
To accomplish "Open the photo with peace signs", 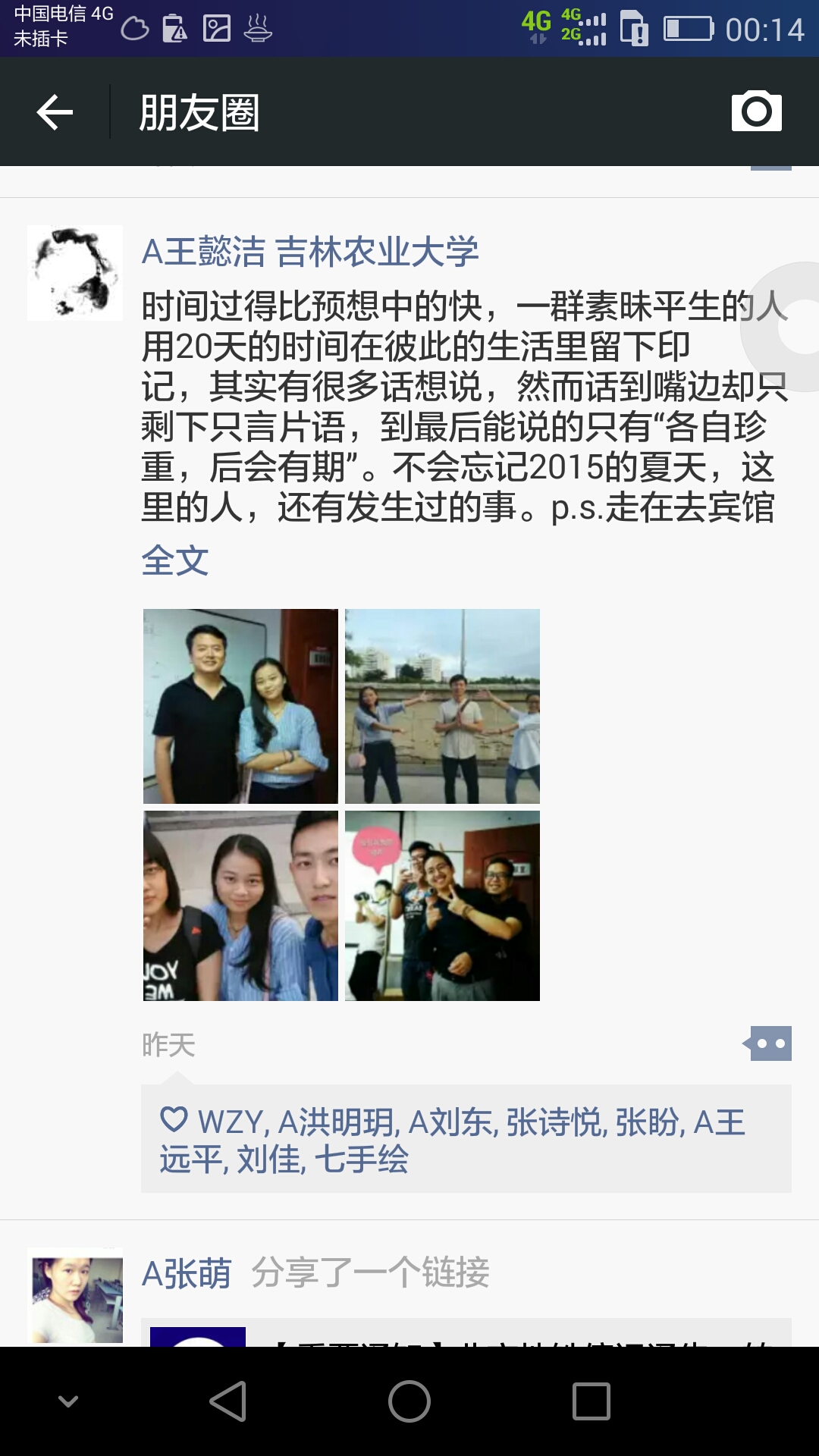I will (x=442, y=905).
